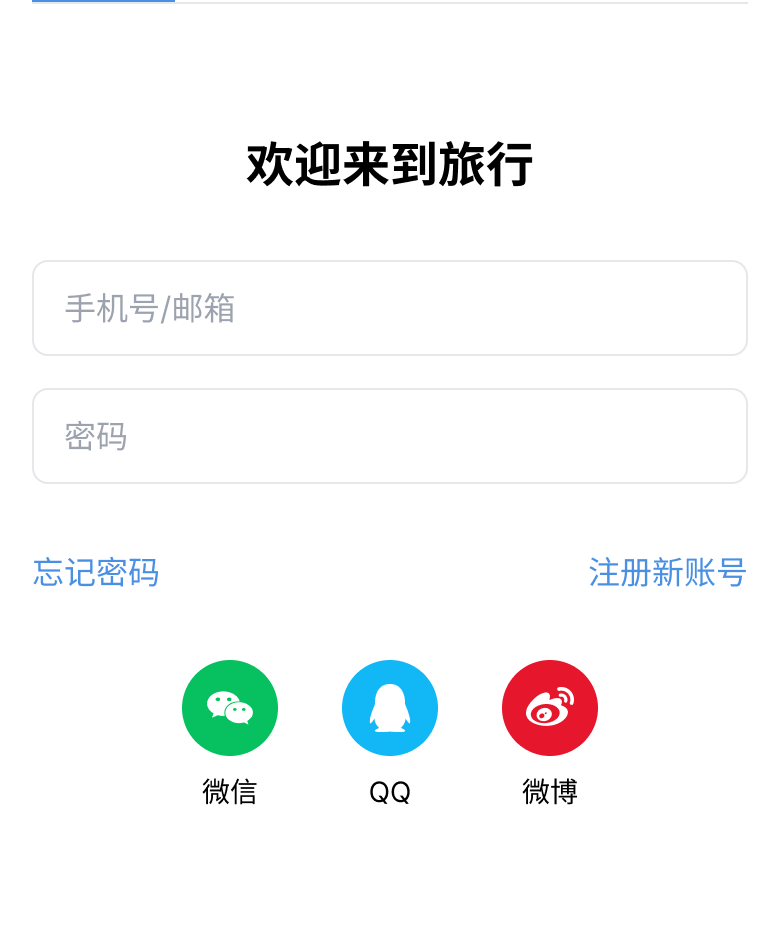The width and height of the screenshot is (779, 940).
Task: Tap the green WeChat chat bubble icon
Action: click(230, 707)
